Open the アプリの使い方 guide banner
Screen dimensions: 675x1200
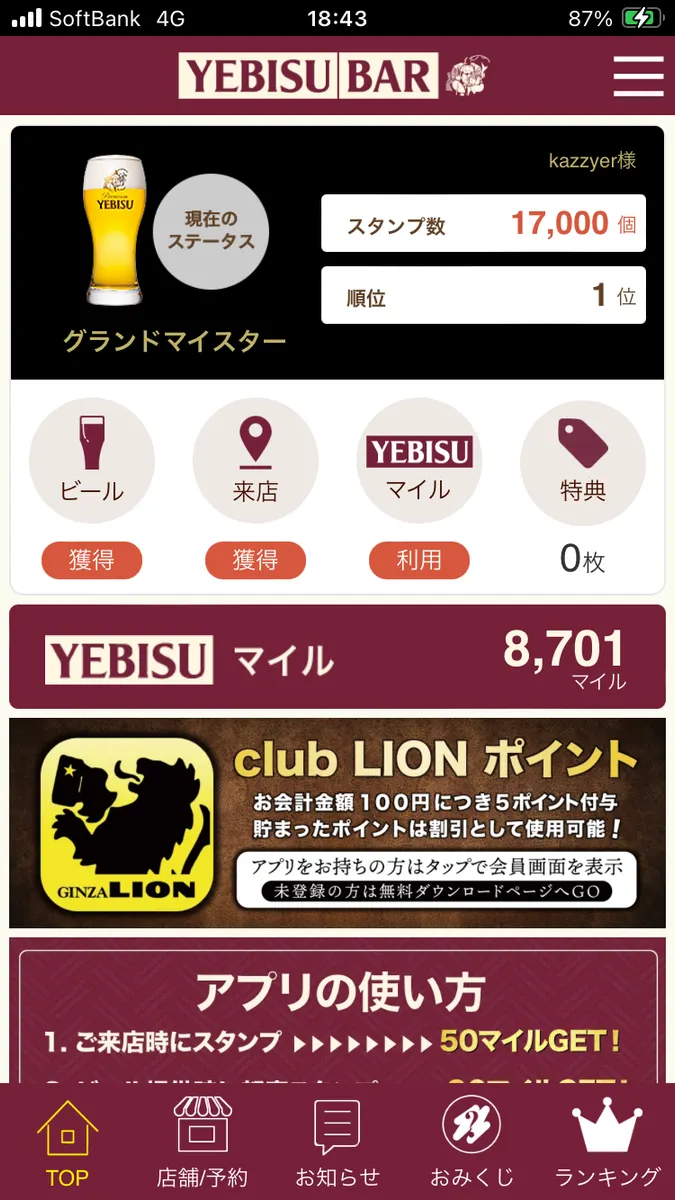[337, 1010]
